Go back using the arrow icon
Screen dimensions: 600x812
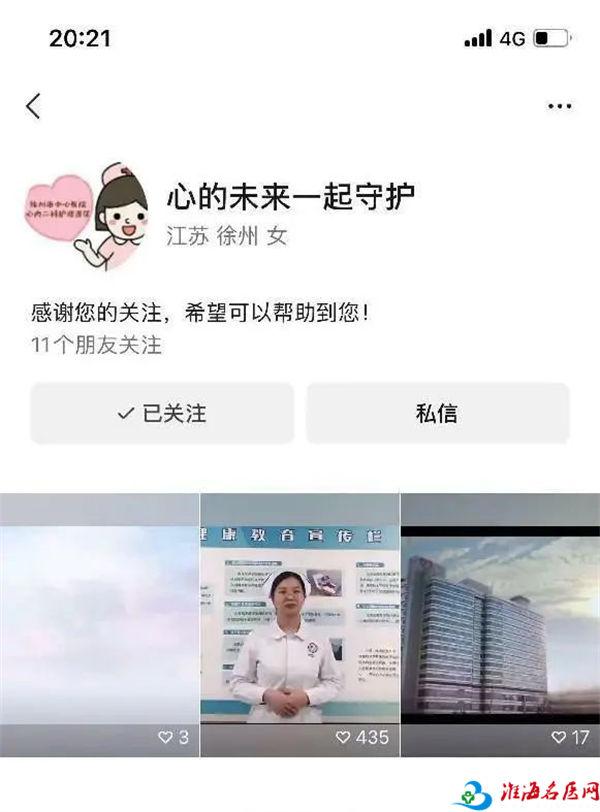coord(34,106)
